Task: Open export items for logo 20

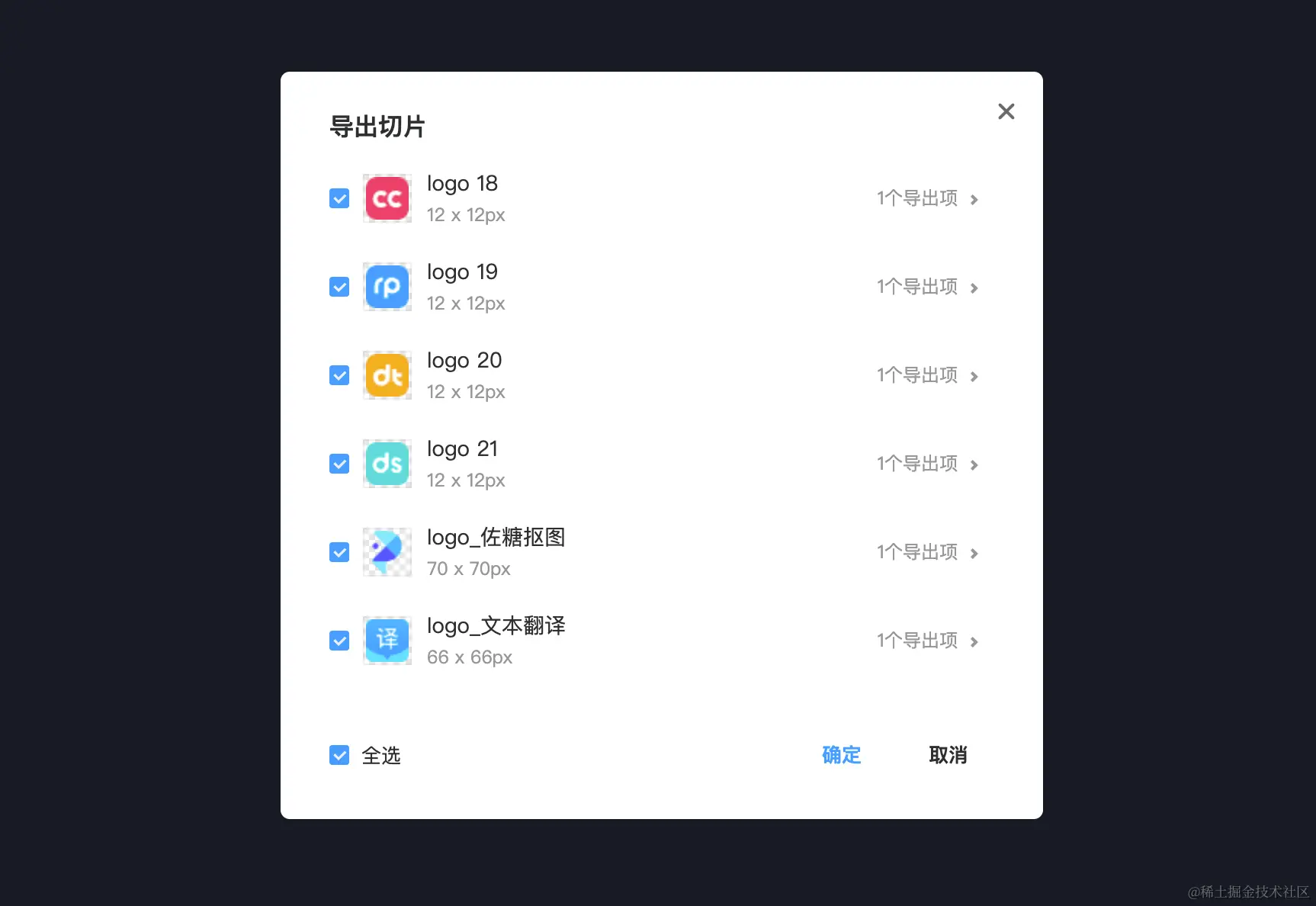Action: click(x=927, y=375)
